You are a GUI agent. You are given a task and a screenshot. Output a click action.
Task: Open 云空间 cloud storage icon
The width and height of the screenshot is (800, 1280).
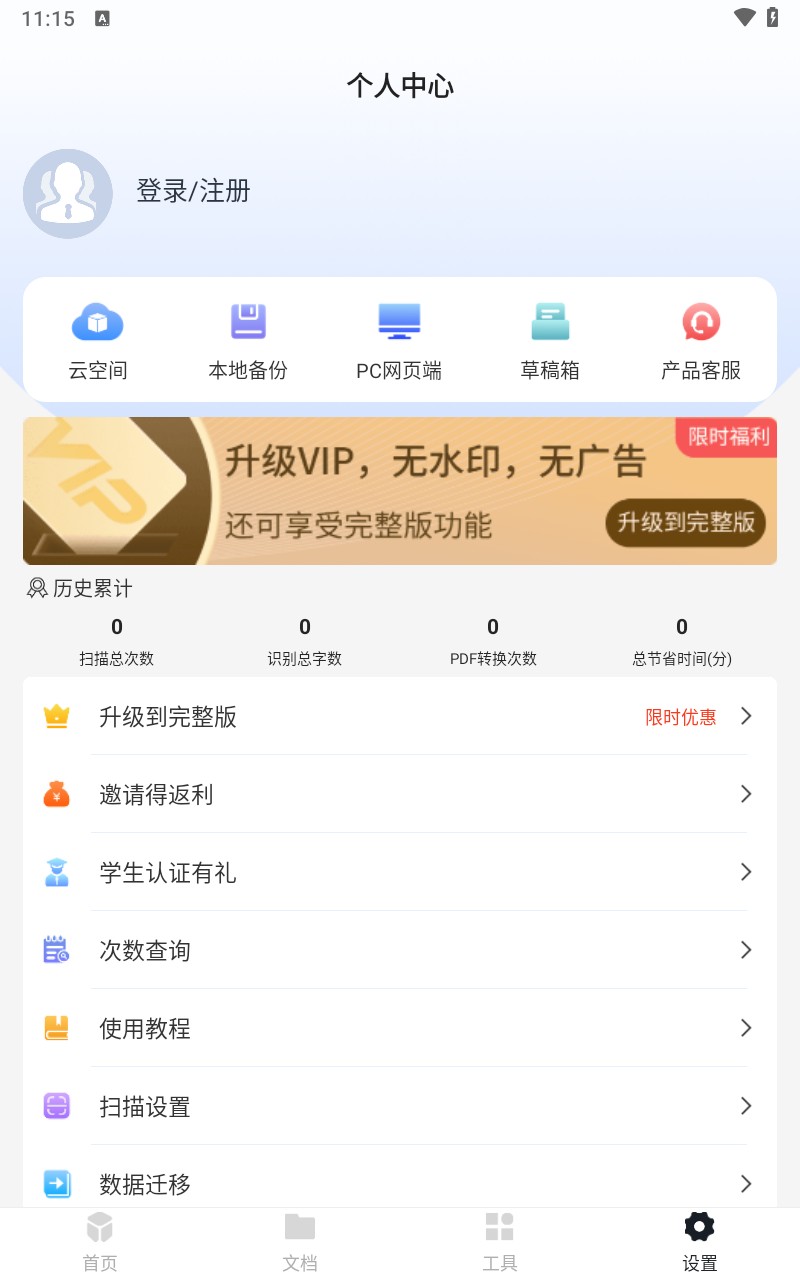(x=97, y=322)
